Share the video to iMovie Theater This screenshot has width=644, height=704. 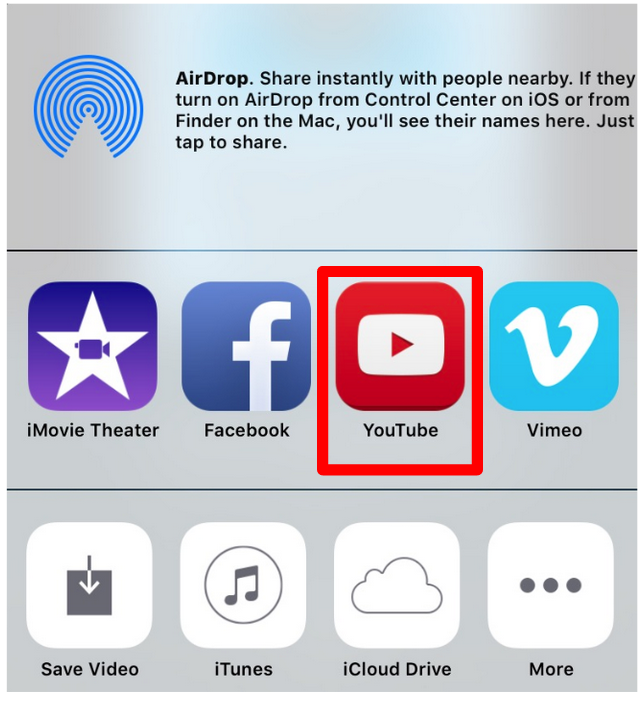pos(92,346)
